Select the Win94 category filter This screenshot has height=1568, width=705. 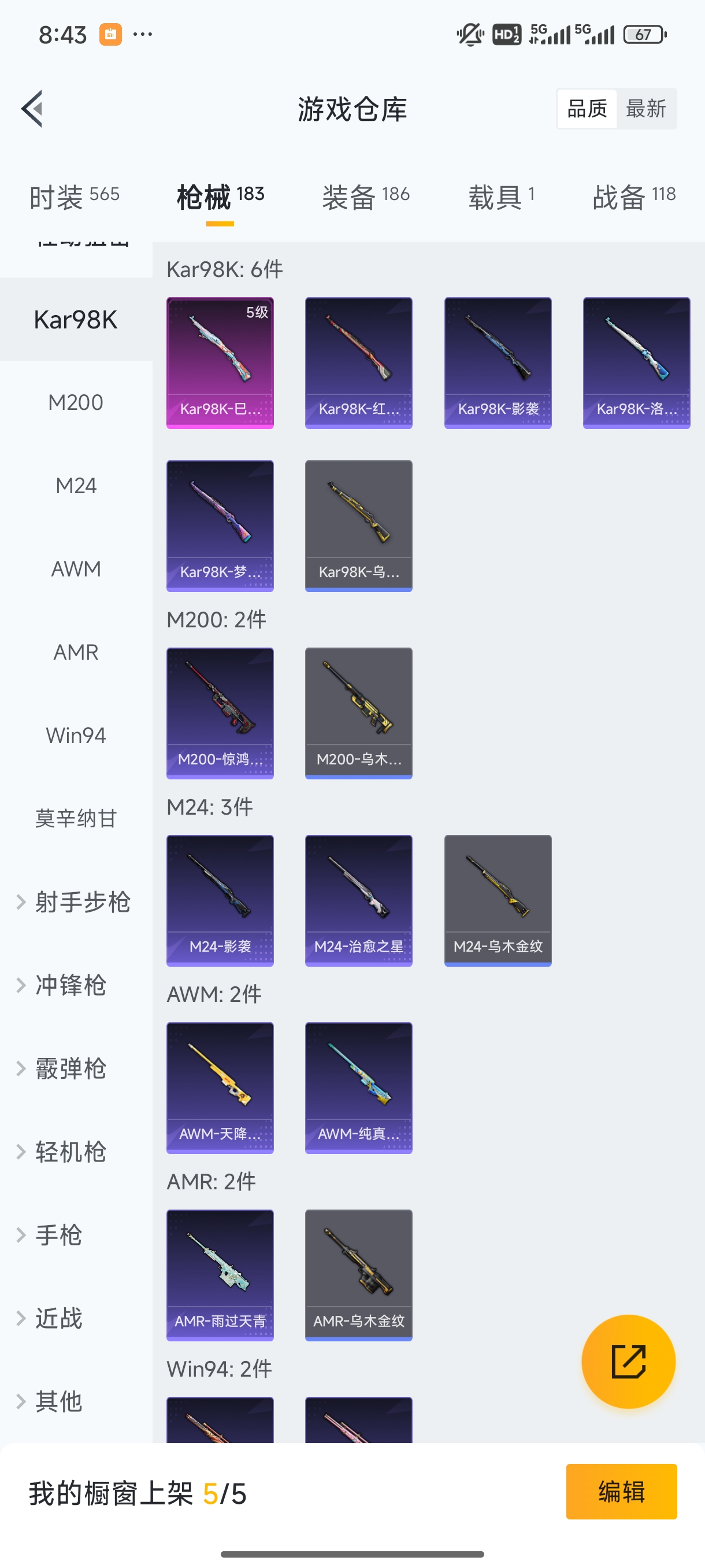76,735
